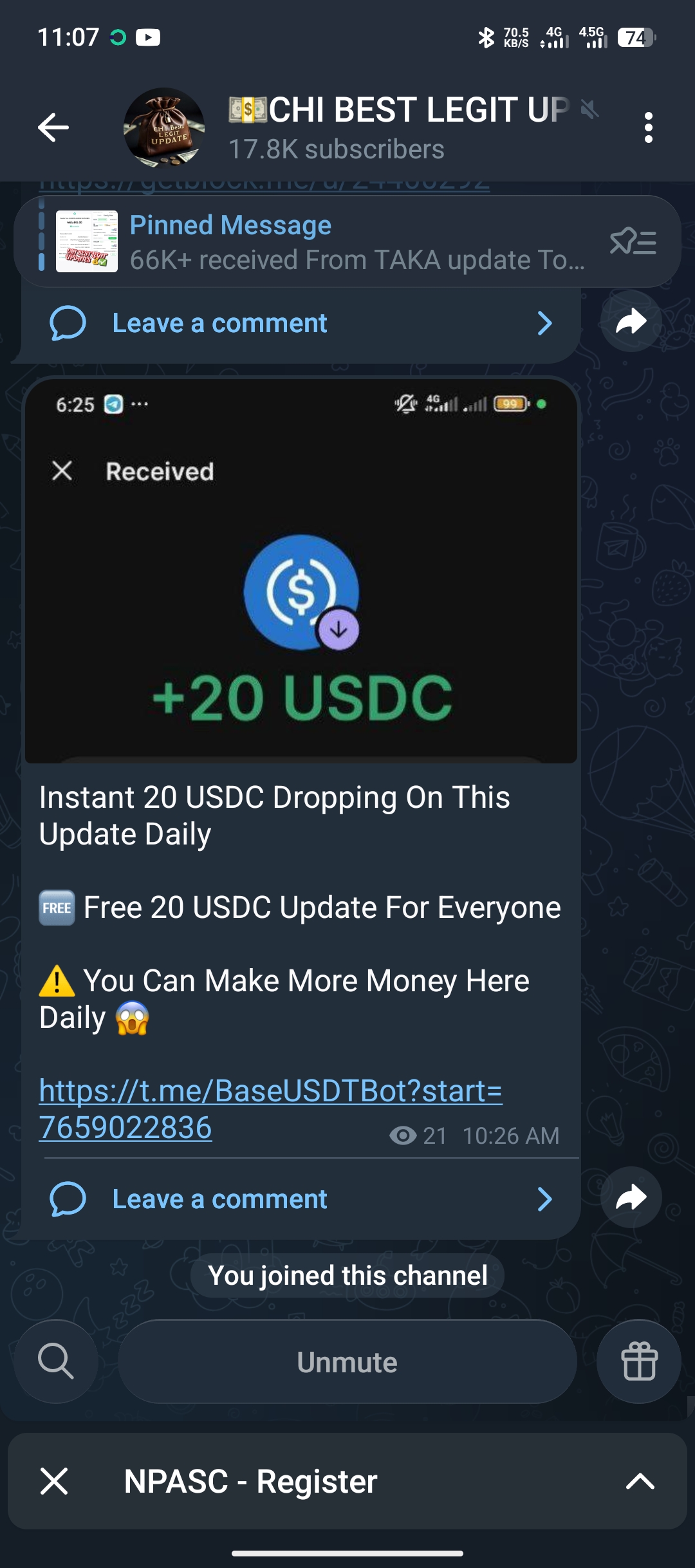Open the channel's overflow menu

(x=648, y=127)
